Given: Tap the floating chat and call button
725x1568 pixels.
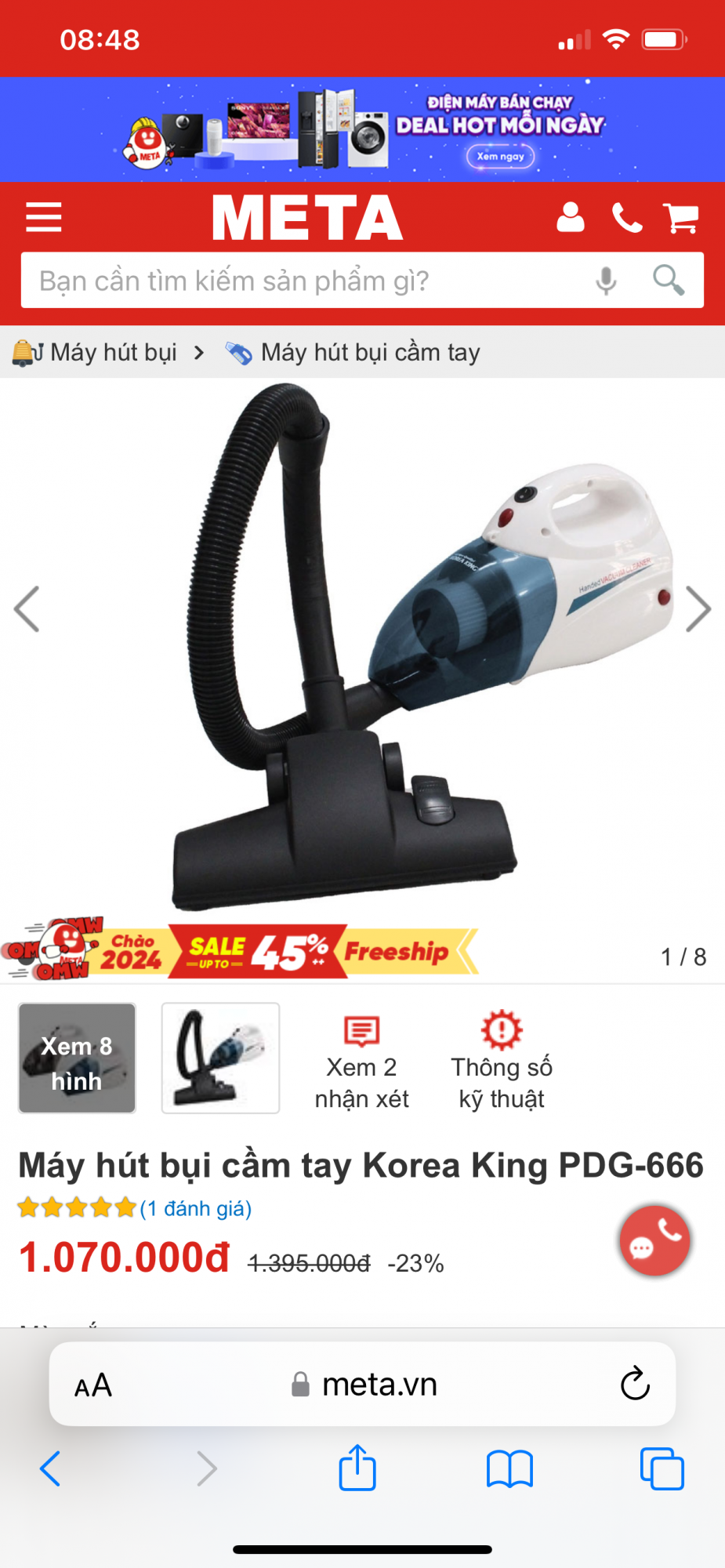Looking at the screenshot, I should [654, 1240].
